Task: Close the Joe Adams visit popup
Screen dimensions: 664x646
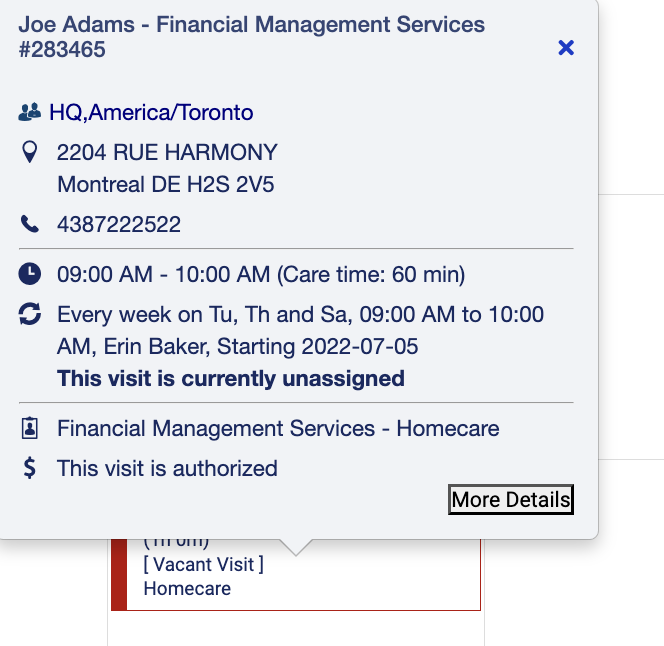Action: pyautogui.click(x=566, y=47)
